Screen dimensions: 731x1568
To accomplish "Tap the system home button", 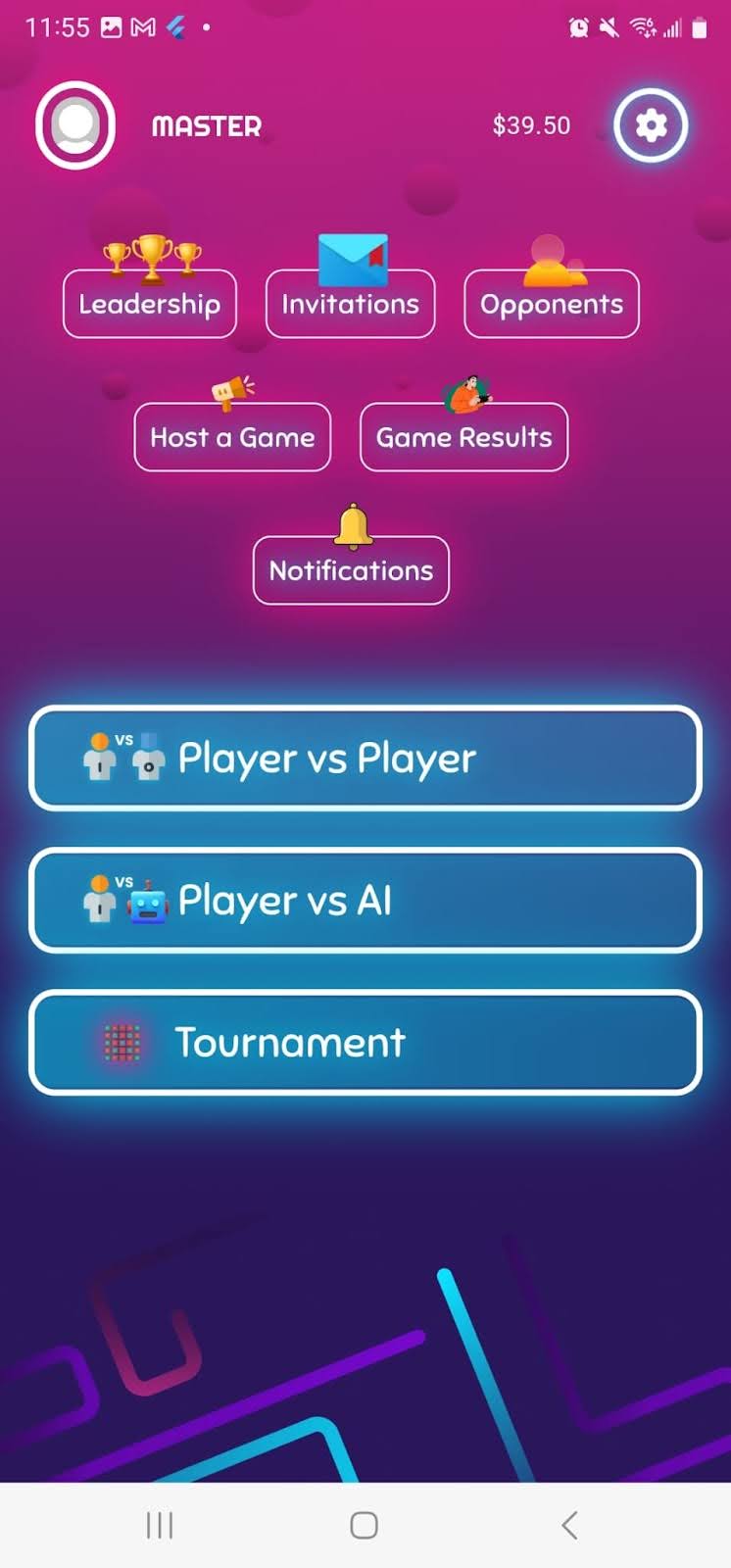I will coord(365,1525).
